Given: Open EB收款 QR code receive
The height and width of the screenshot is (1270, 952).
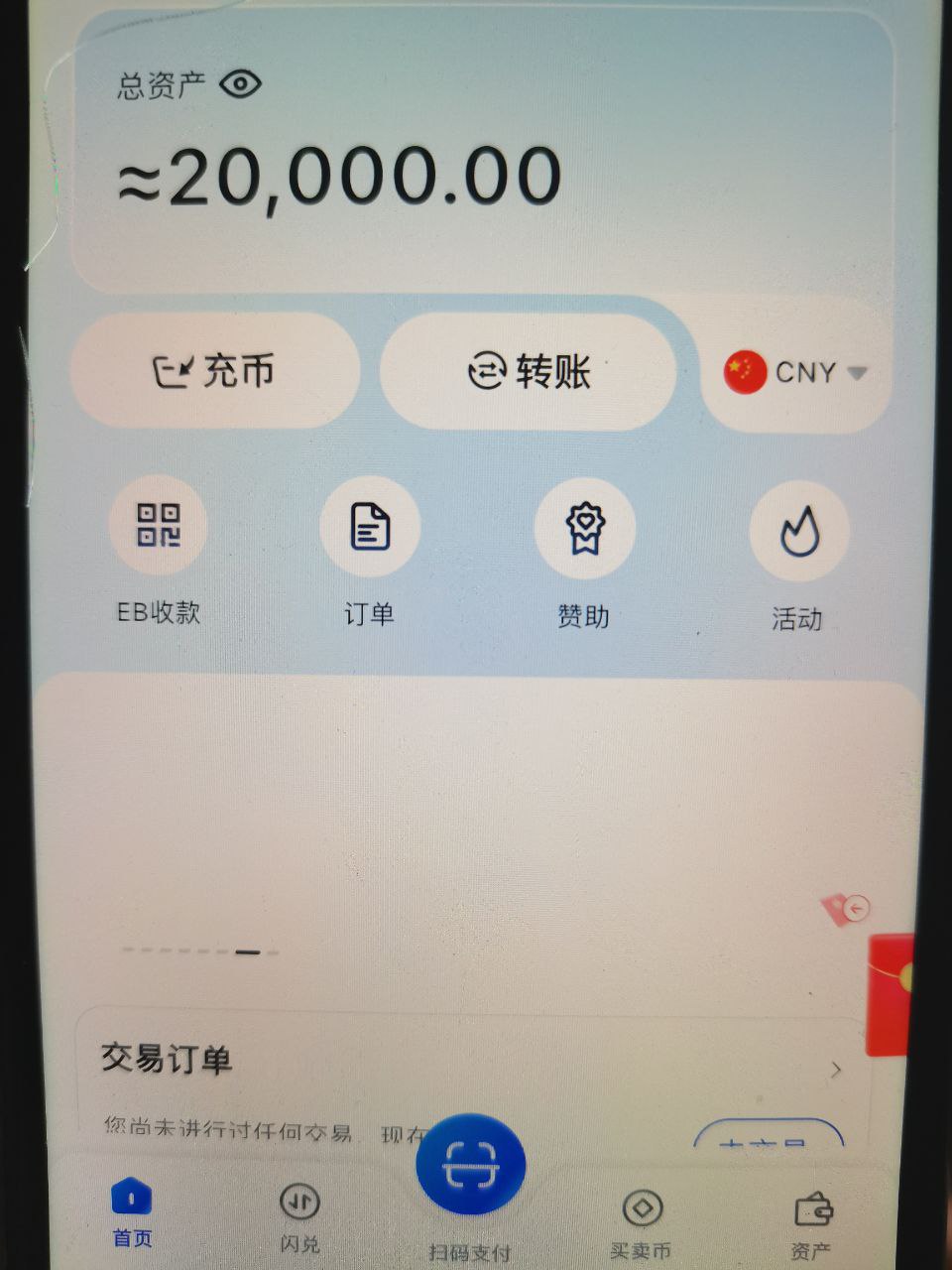Looking at the screenshot, I should tap(159, 526).
